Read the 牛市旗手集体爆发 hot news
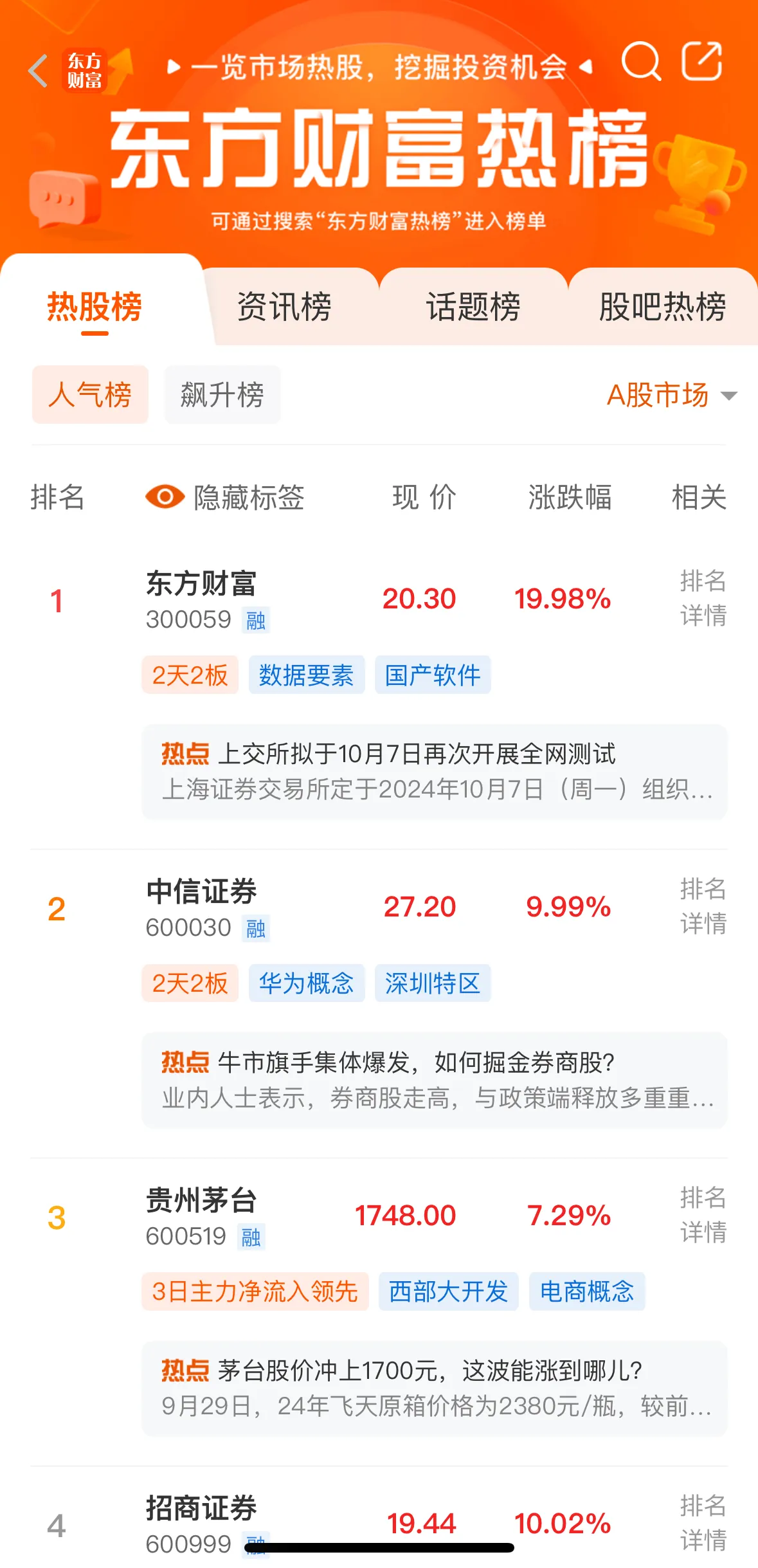Viewport: 758px width, 1568px height. coord(434,1079)
